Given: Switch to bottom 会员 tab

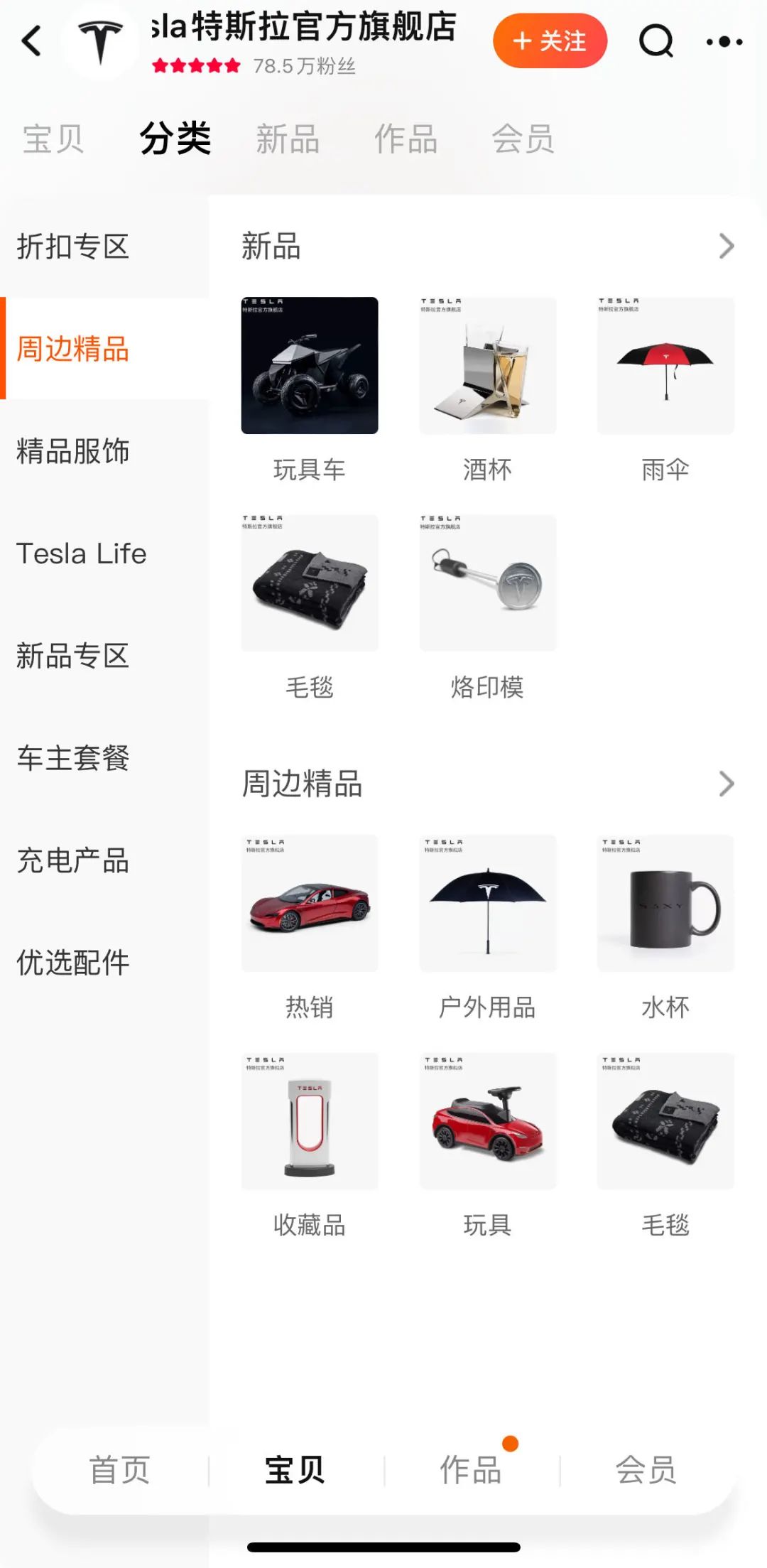Looking at the screenshot, I should 646,1470.
